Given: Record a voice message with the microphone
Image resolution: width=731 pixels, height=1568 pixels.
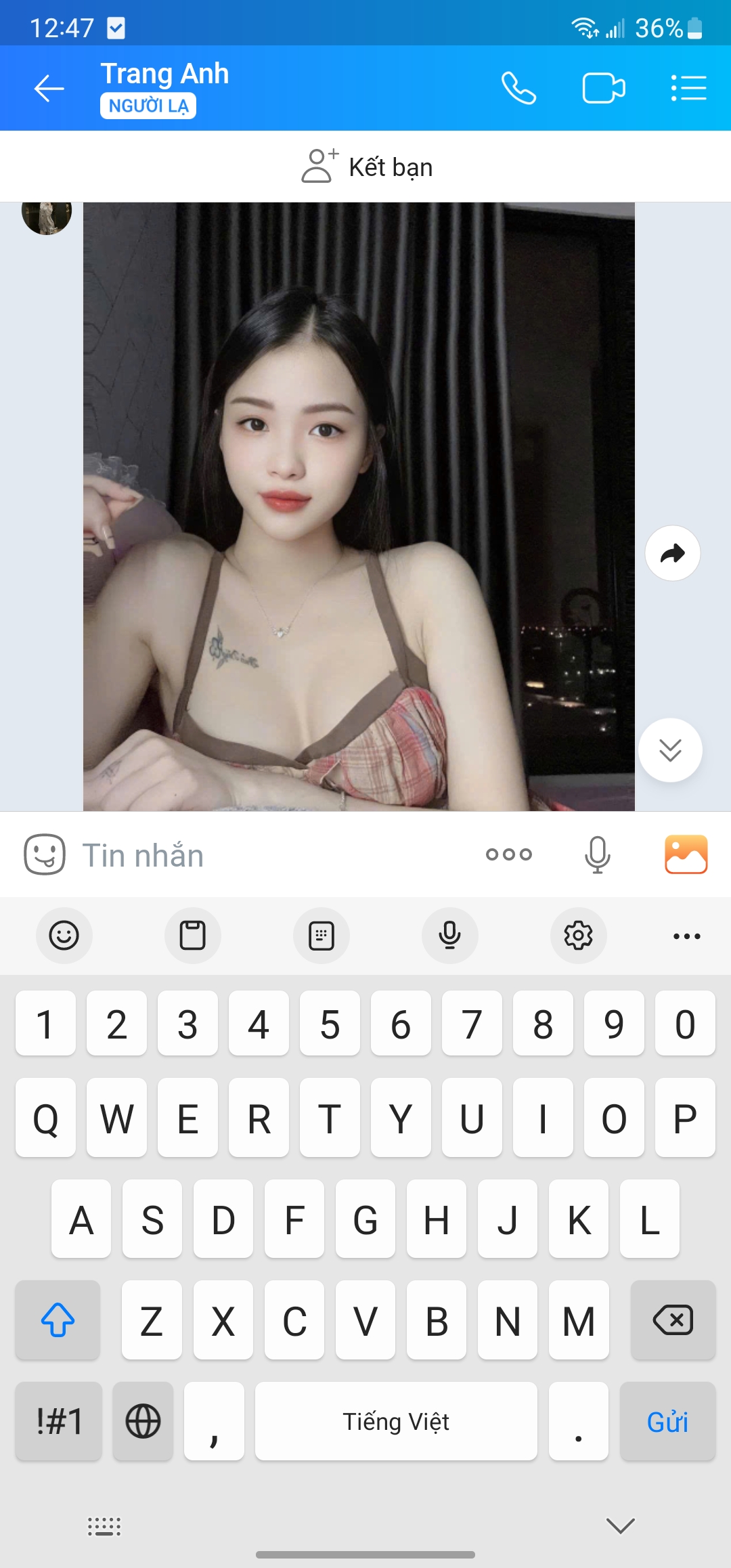Looking at the screenshot, I should [597, 854].
